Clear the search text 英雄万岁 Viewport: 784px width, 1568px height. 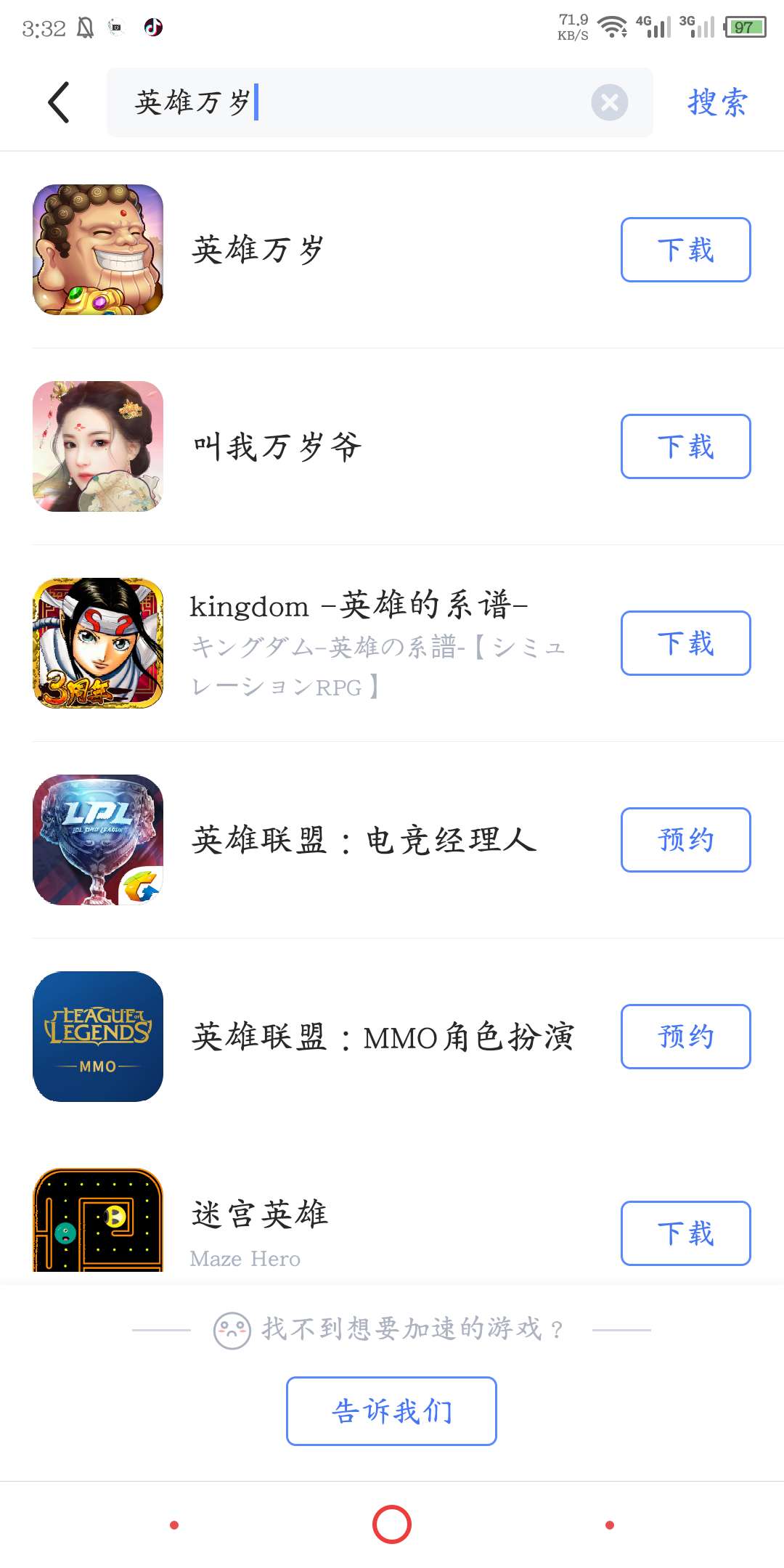609,102
